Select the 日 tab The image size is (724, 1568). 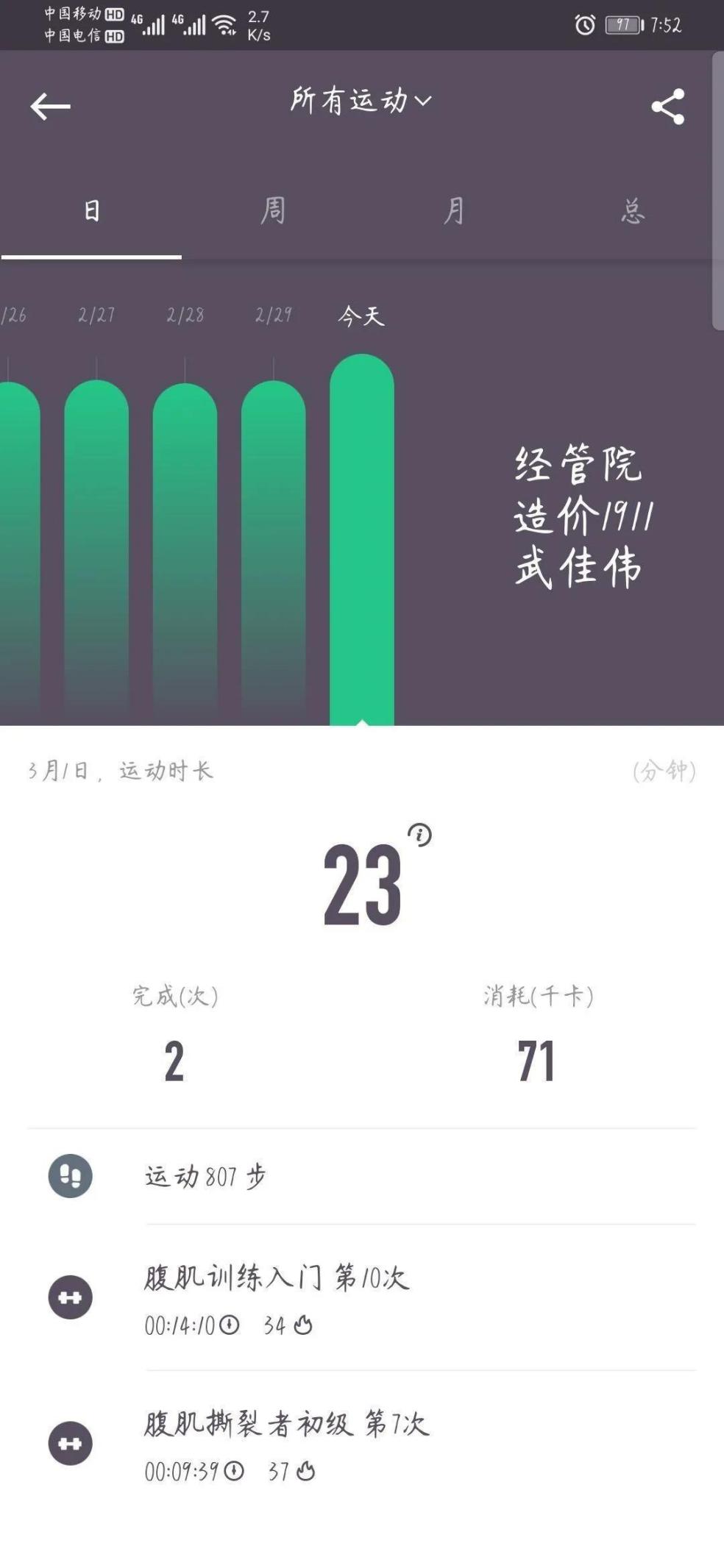pyautogui.click(x=91, y=212)
